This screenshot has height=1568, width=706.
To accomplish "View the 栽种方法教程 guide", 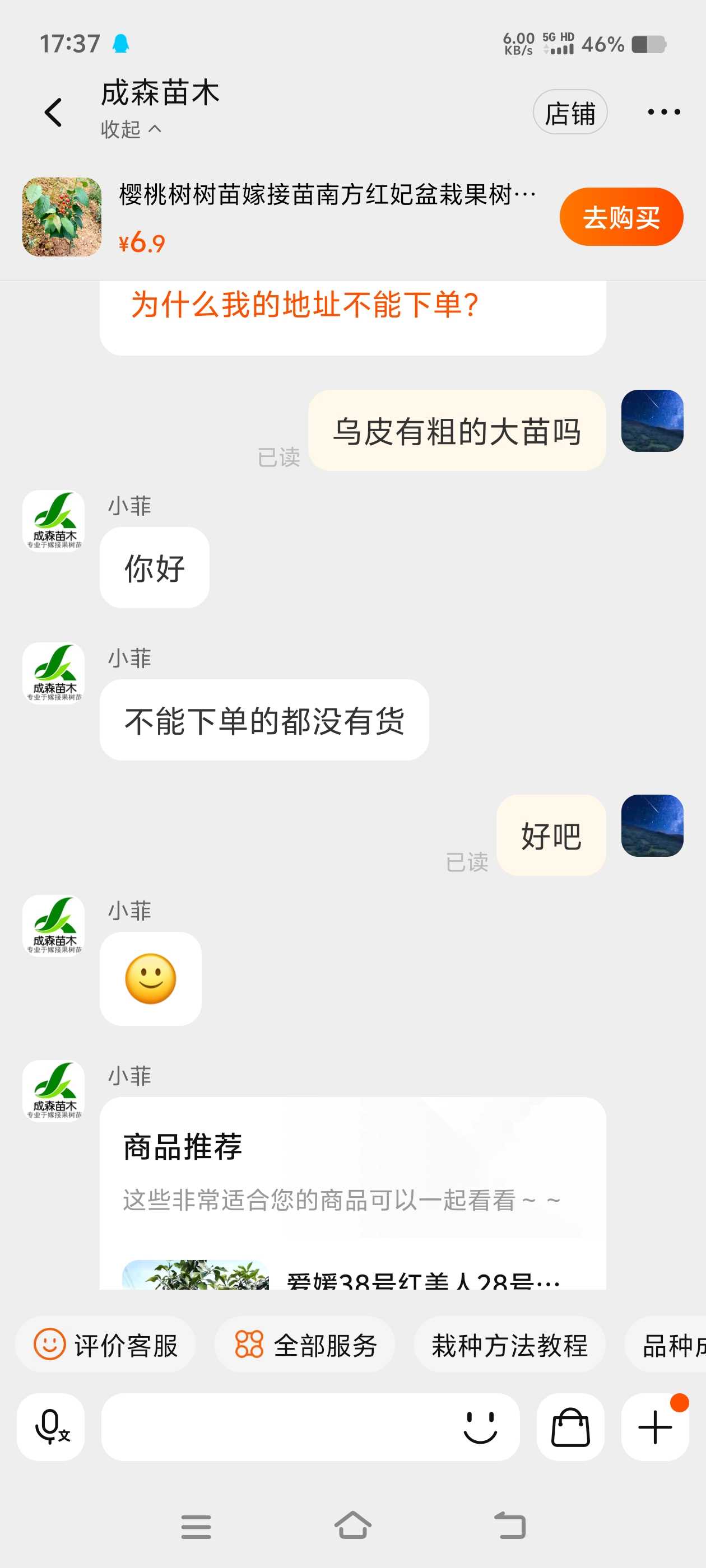I will (509, 1345).
